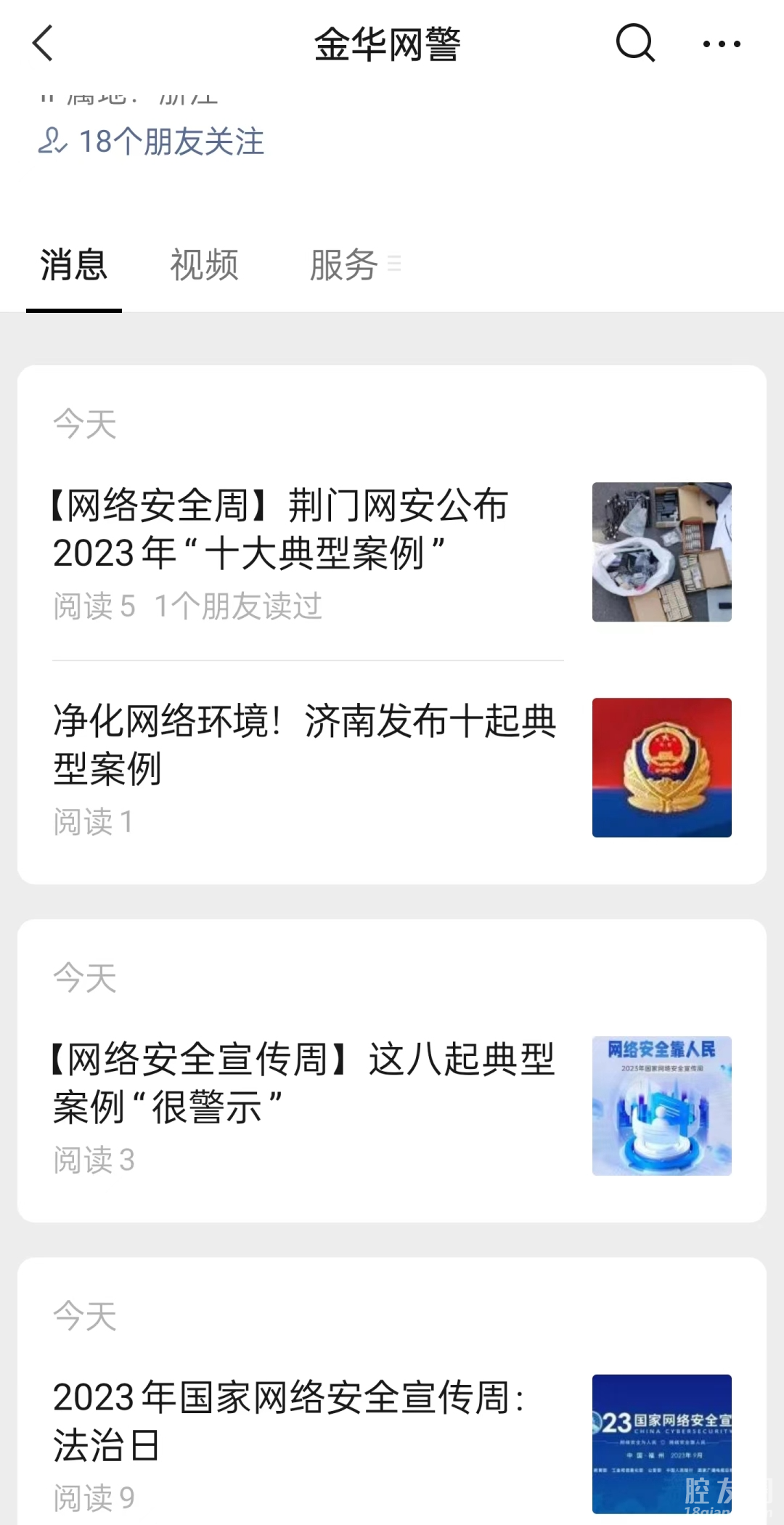Viewport: 784px width, 1525px height.
Task: Select the 消息 tab
Action: [74, 265]
